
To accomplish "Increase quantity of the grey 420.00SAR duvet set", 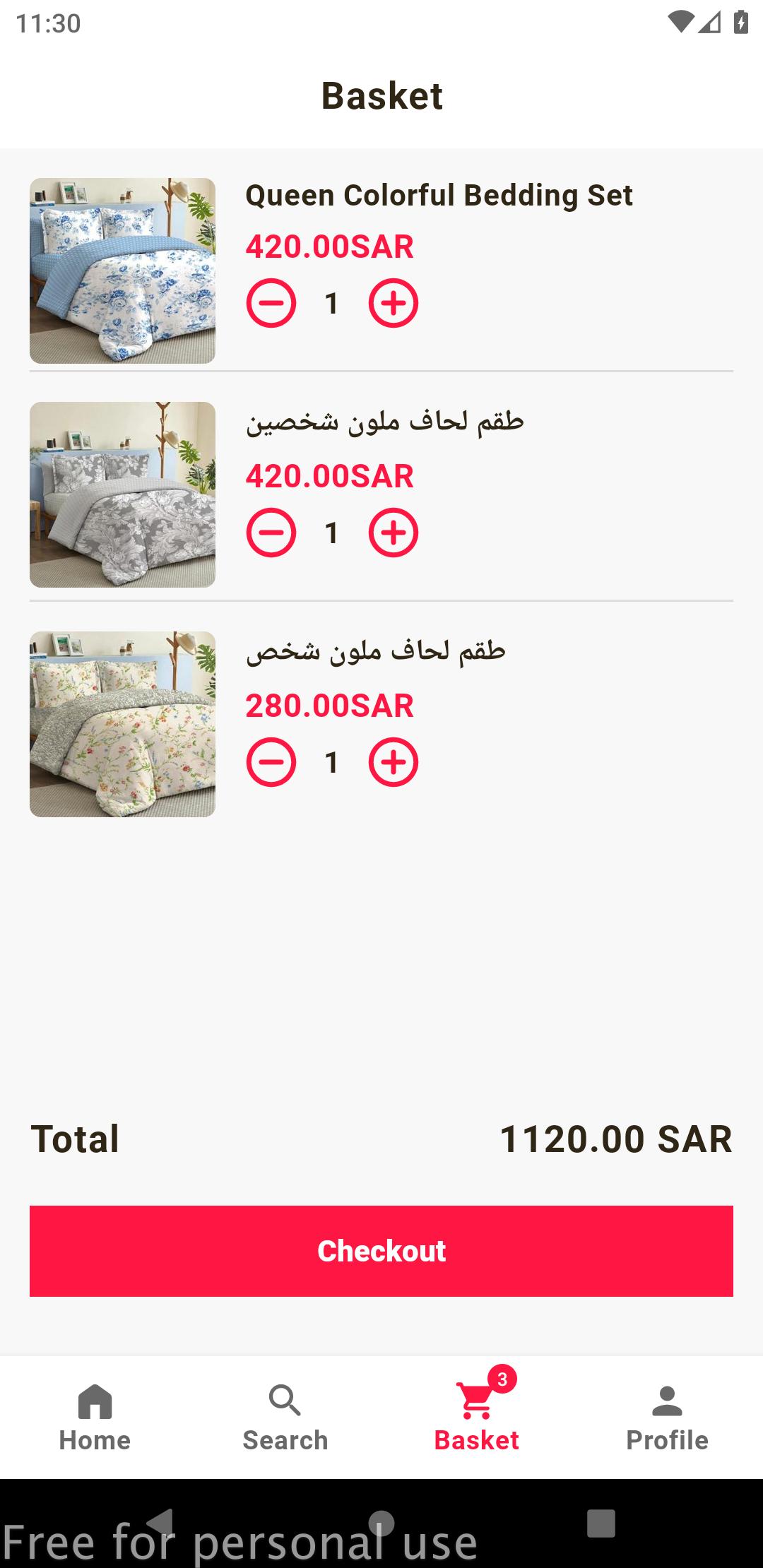I will (394, 533).
